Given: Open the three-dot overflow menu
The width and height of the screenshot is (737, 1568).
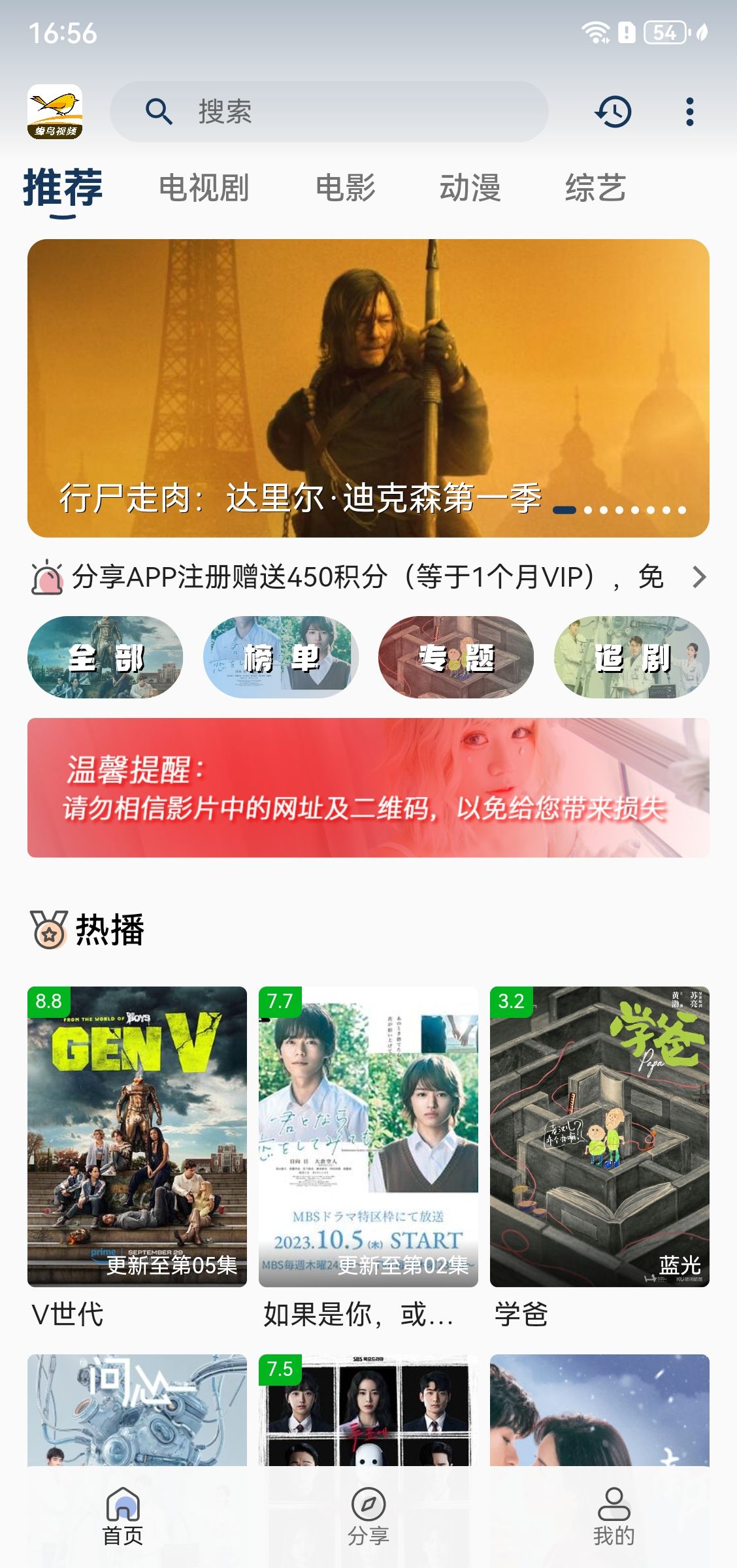Looking at the screenshot, I should [x=689, y=112].
